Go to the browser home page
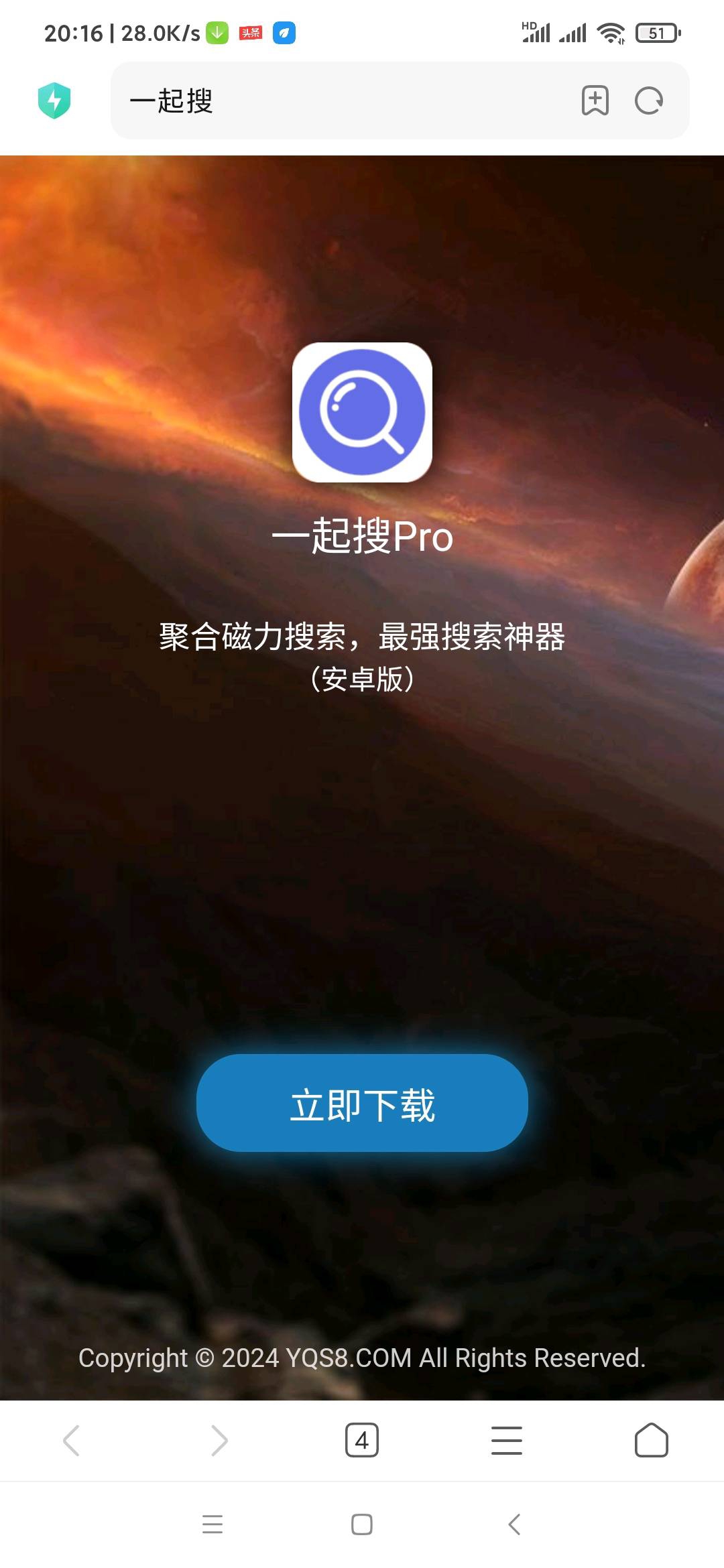This screenshot has width=724, height=1568. 651,1440
